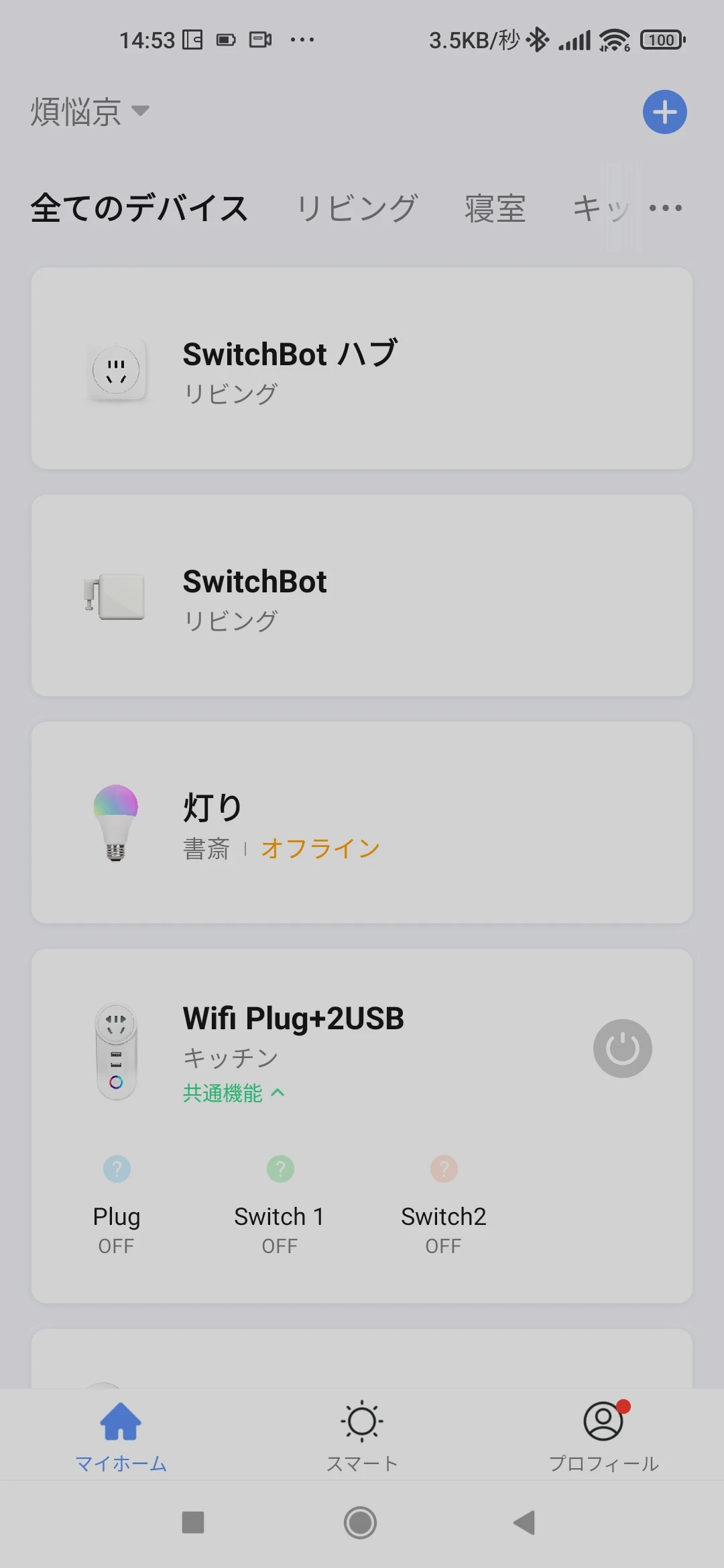The image size is (724, 1568).
Task: Open the room tabs three-dot menu
Action: pos(666,208)
